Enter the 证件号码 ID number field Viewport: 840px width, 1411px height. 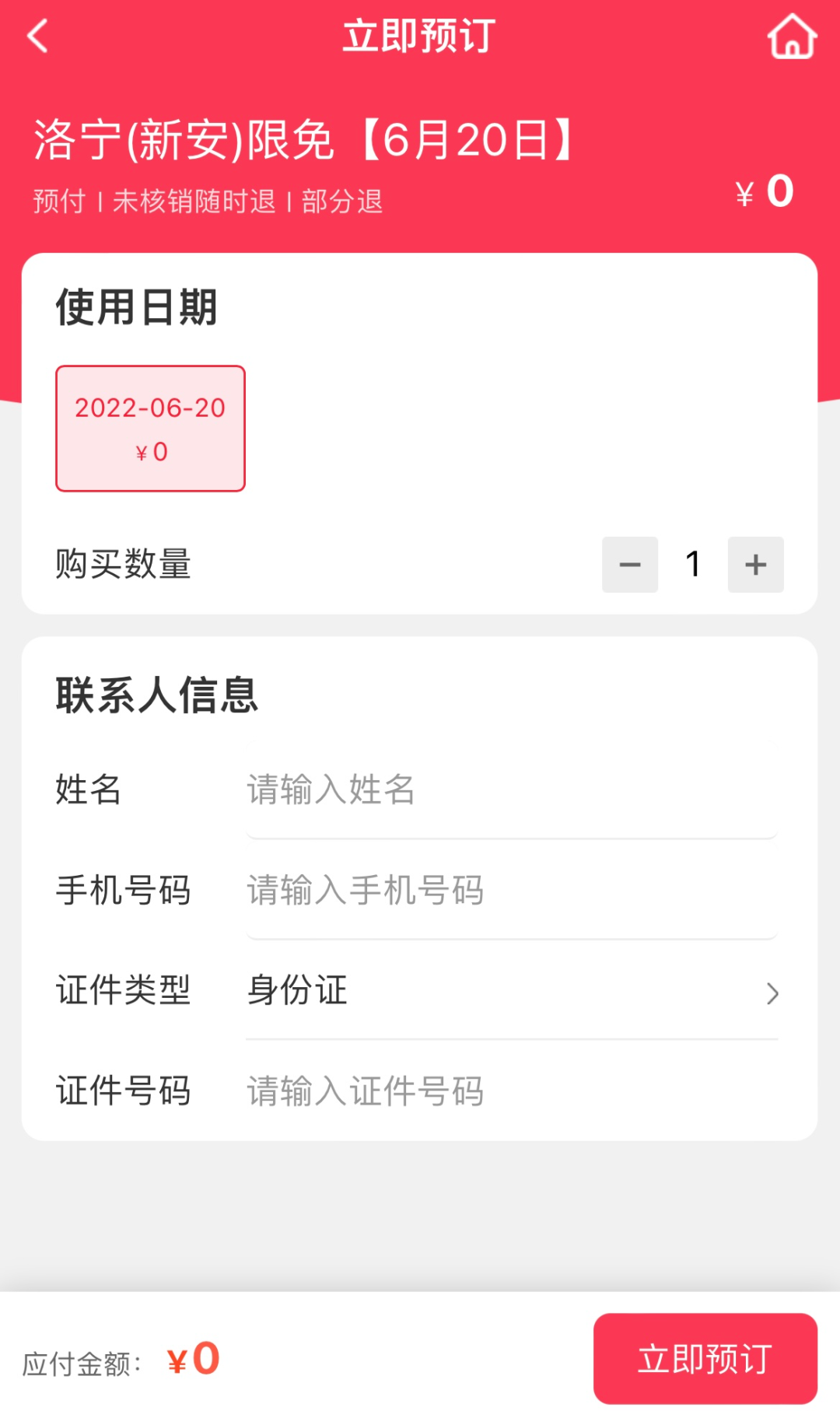pyautogui.click(x=511, y=1091)
